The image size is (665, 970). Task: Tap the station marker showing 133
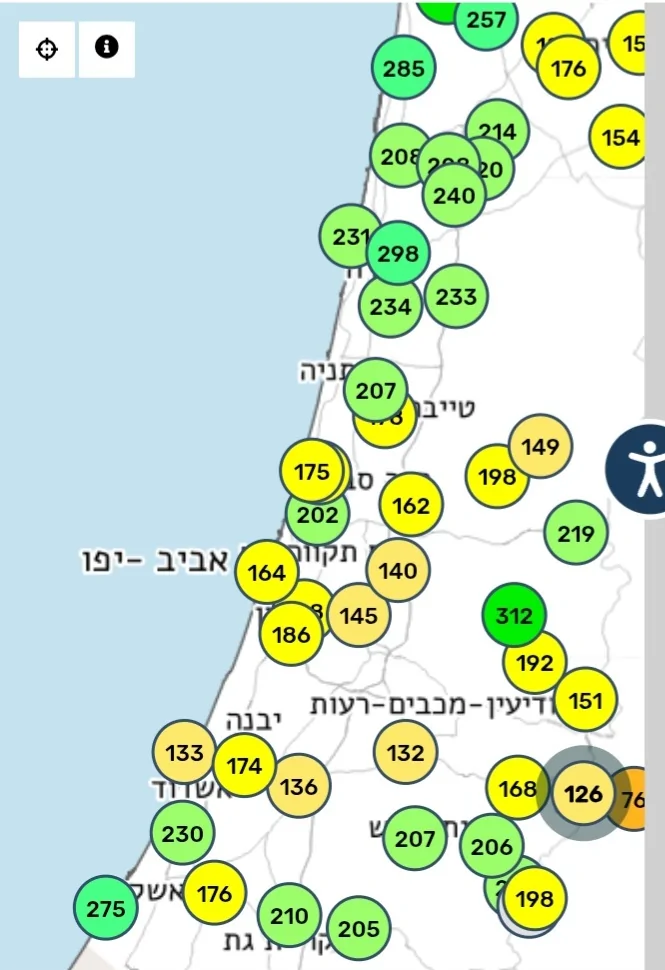point(184,752)
